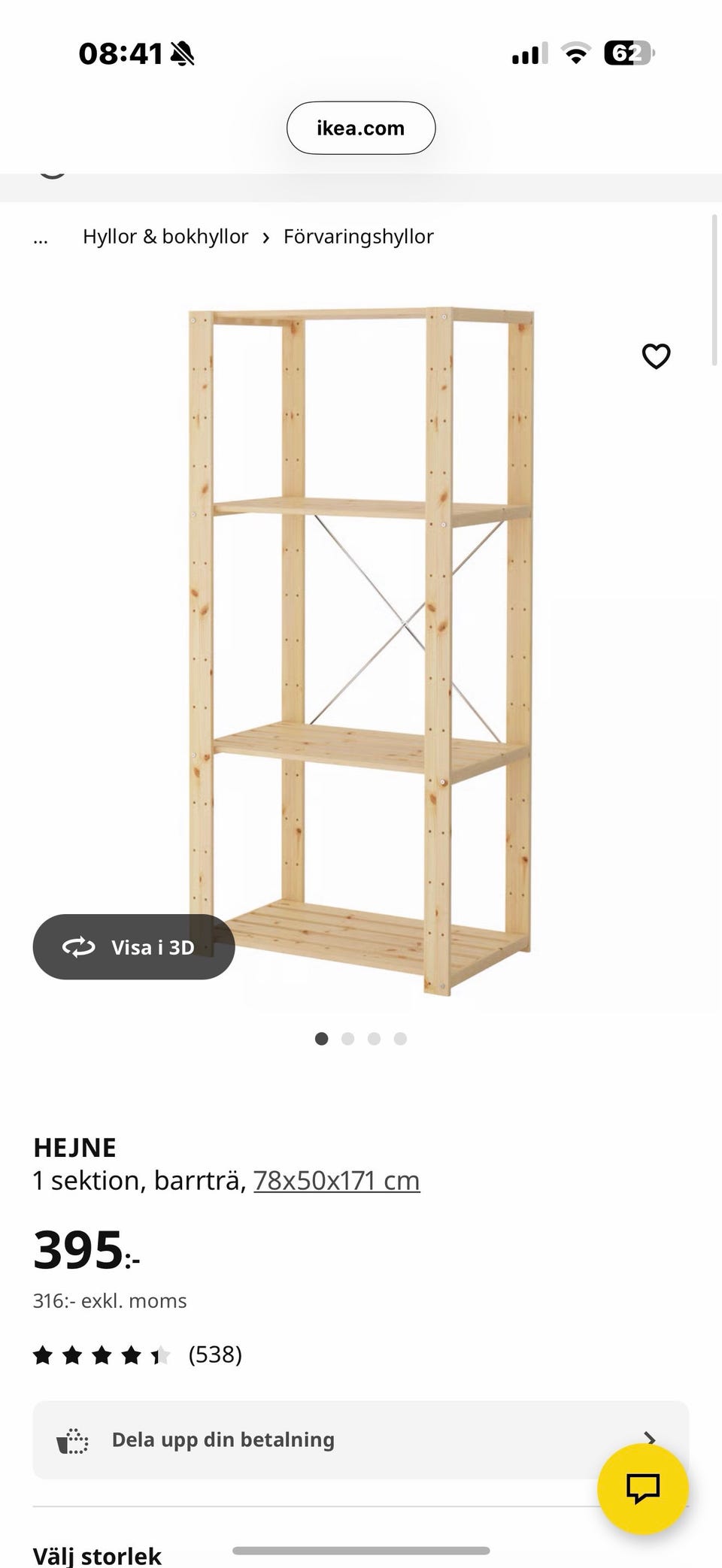This screenshot has height=1568, width=722.
Task: Show the 538 customer reviews
Action: pyautogui.click(x=215, y=1355)
